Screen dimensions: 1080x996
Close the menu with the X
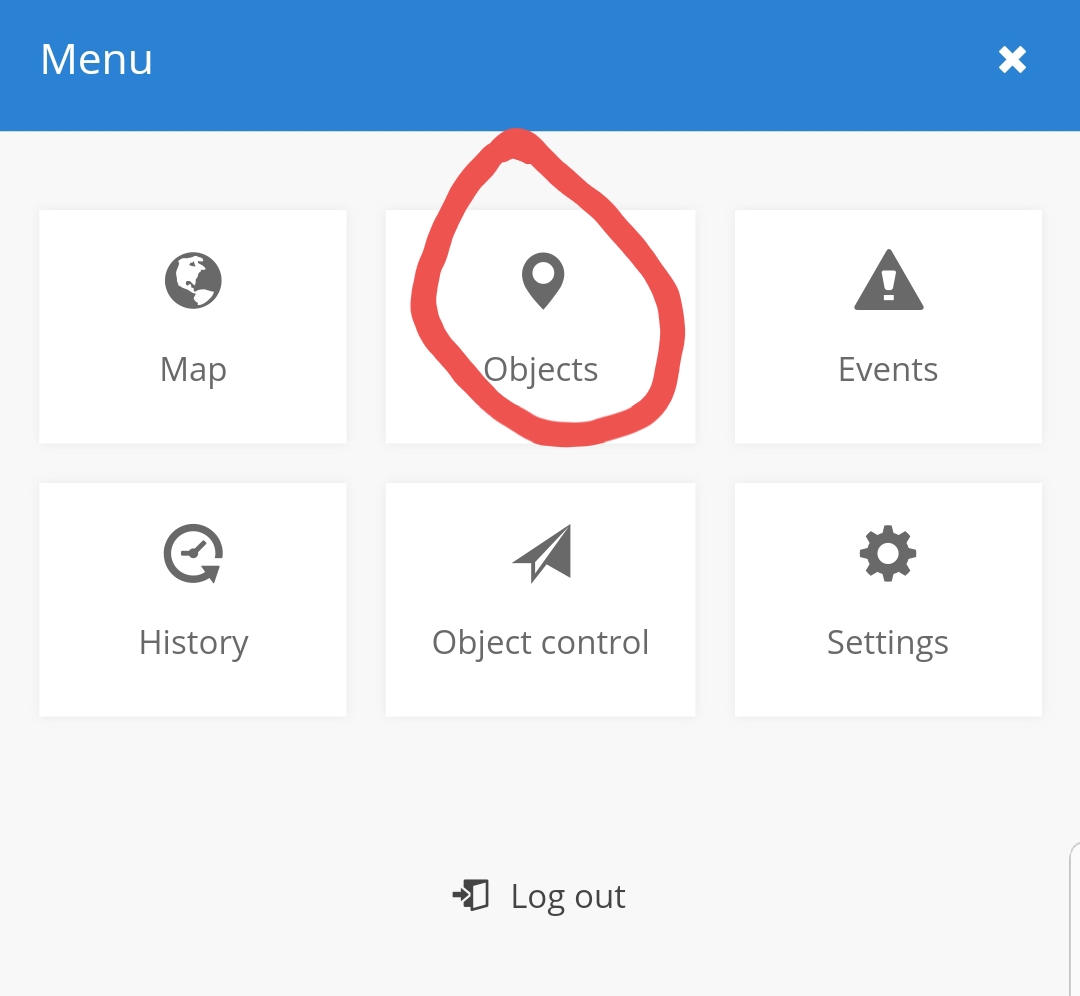click(x=1012, y=60)
